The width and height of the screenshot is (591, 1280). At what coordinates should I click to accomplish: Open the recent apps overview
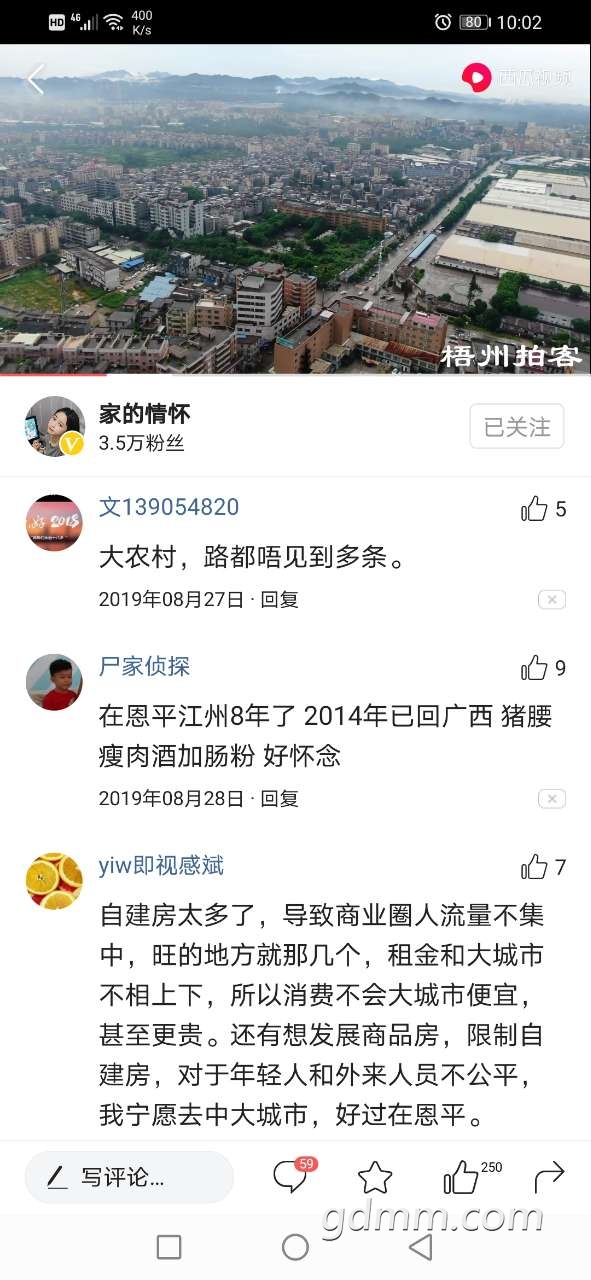169,1247
